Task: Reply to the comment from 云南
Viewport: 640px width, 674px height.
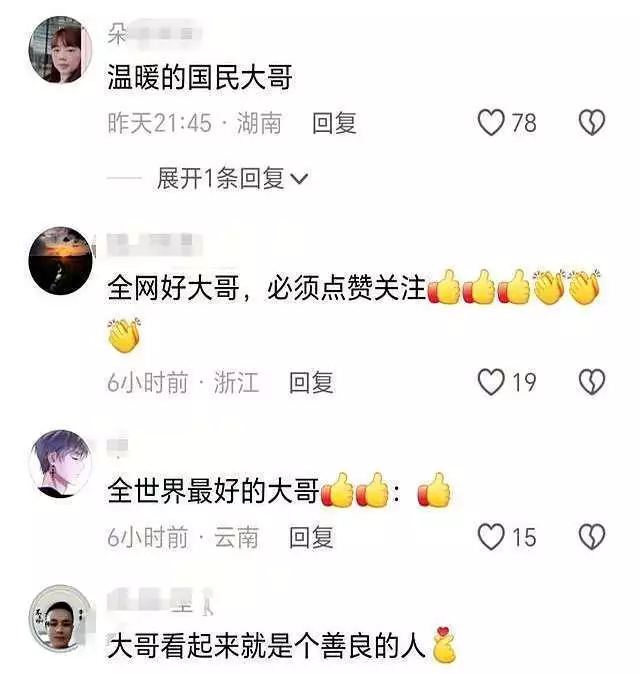Action: click(311, 537)
